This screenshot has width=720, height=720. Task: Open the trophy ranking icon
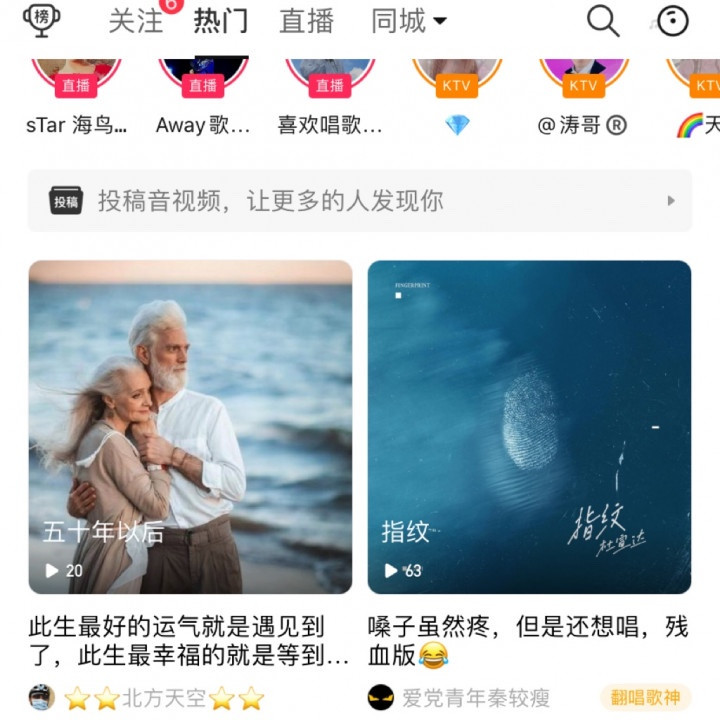tap(41, 20)
